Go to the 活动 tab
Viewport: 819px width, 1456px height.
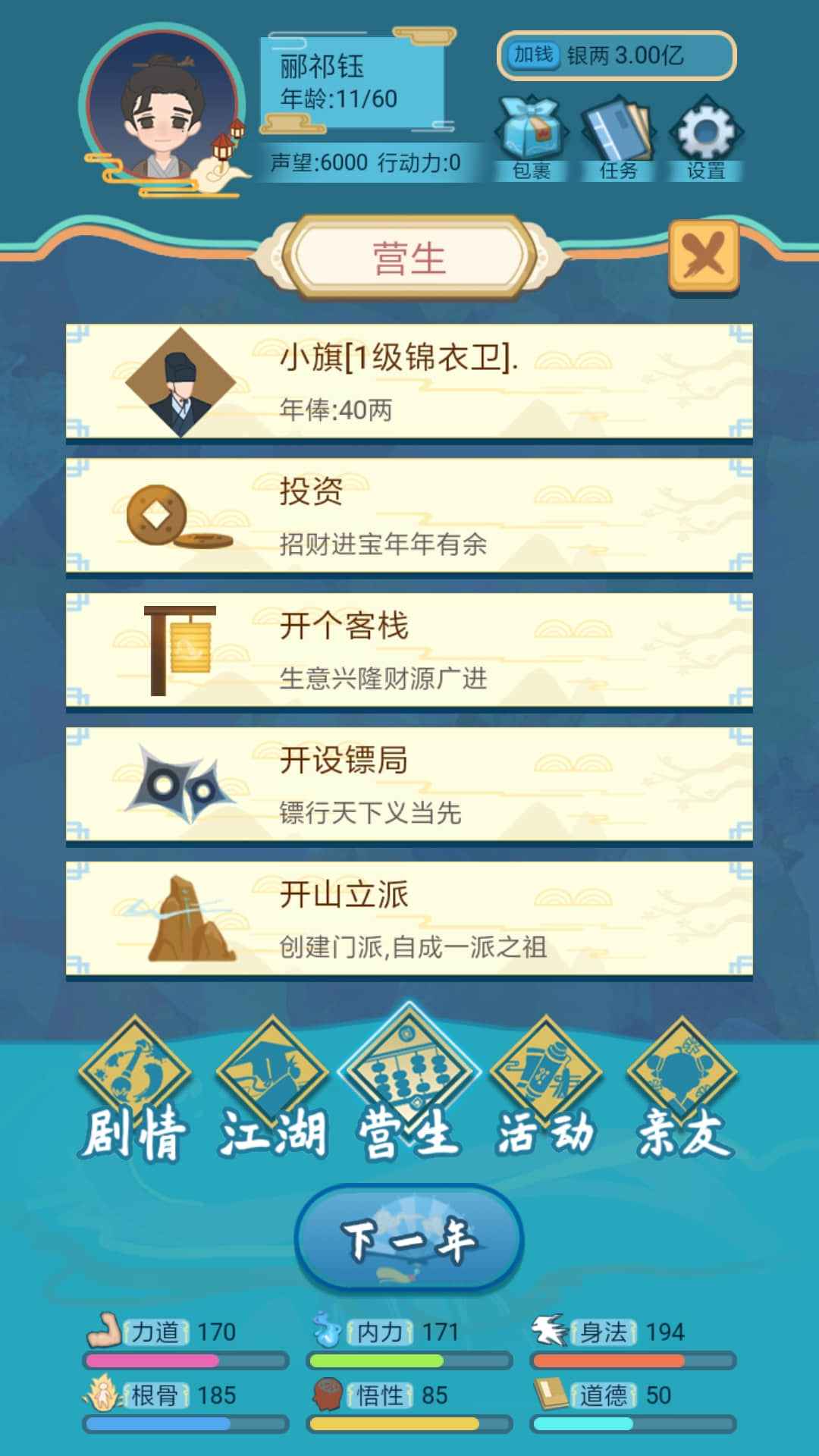546,1092
